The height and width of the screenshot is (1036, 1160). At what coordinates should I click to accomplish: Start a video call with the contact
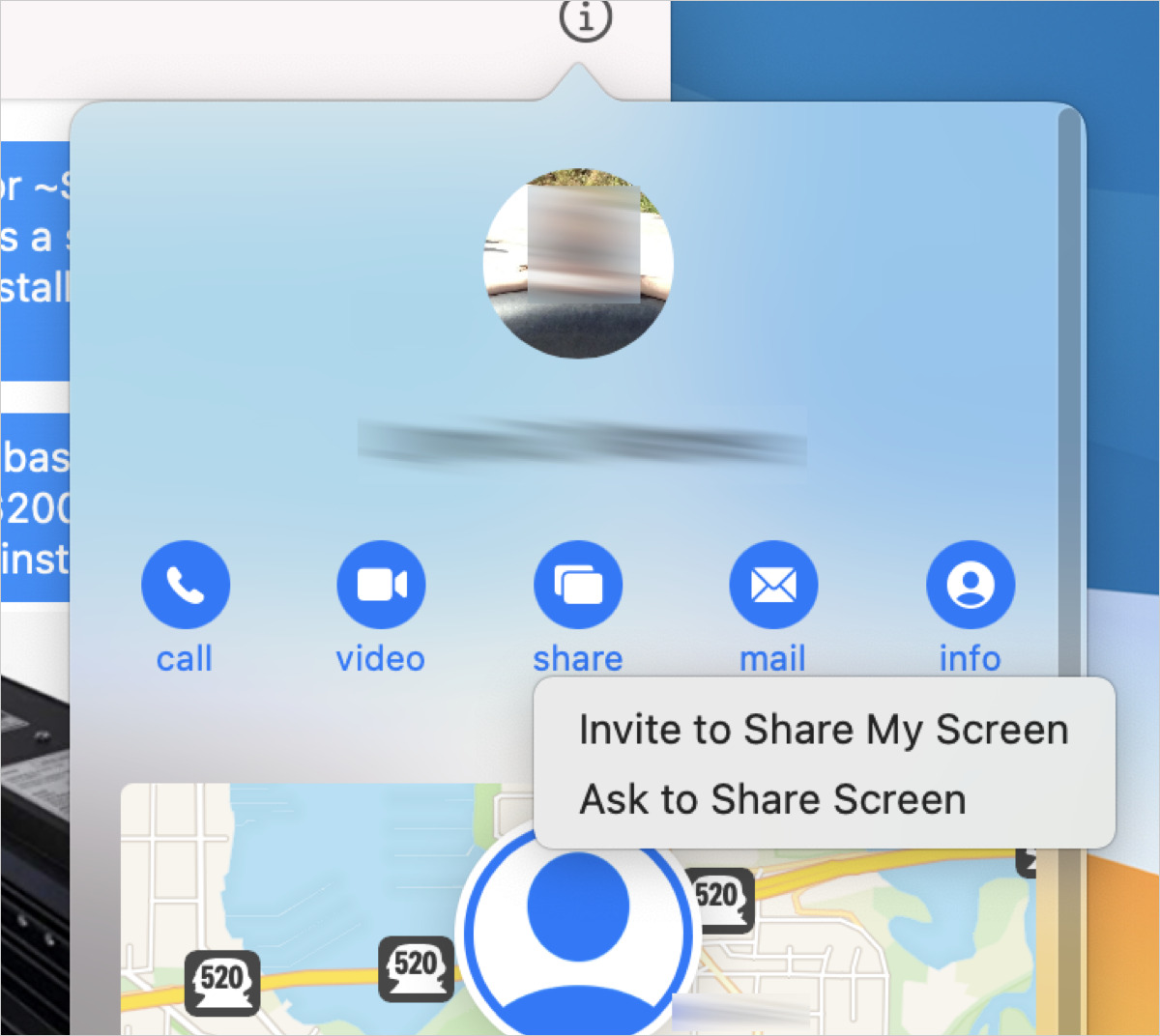click(381, 586)
